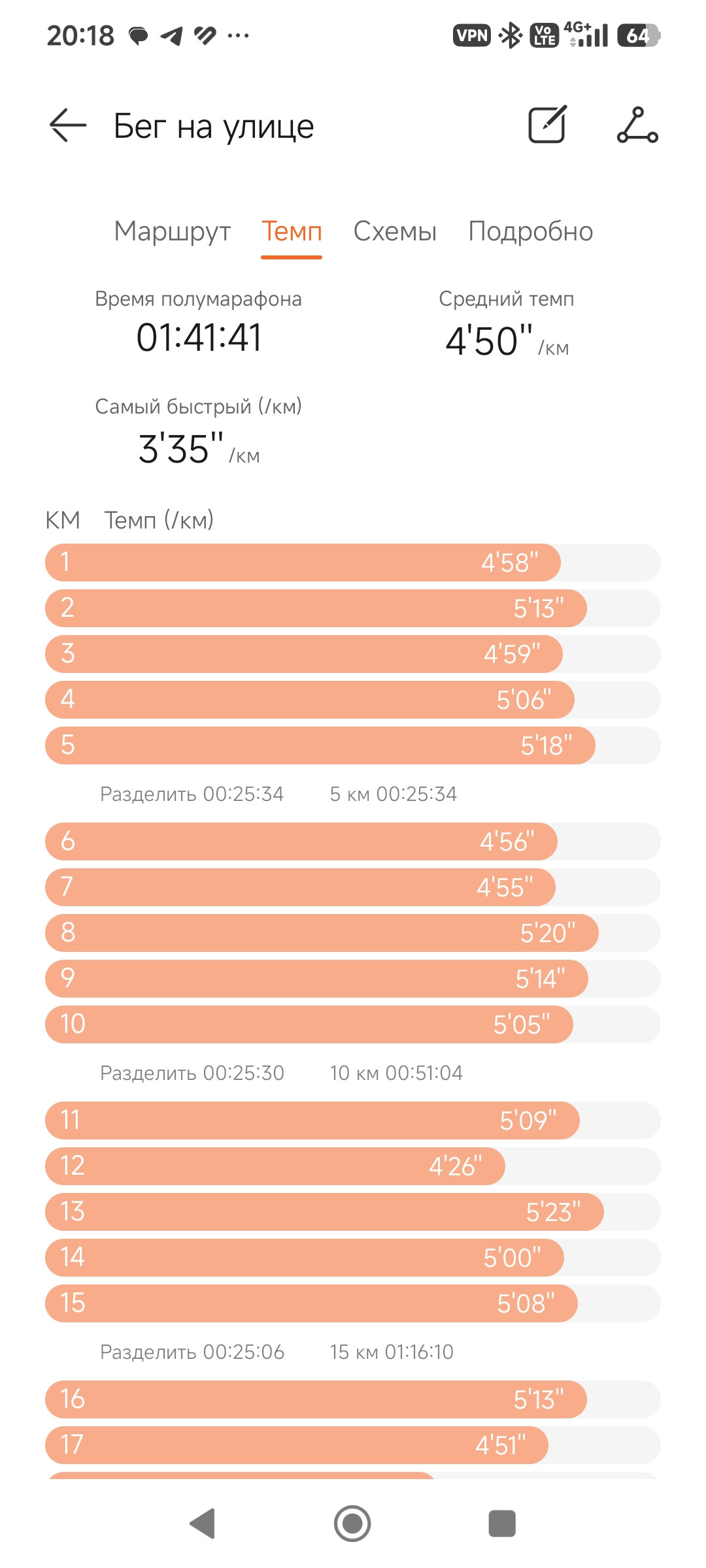Open the Схемы tab
Image resolution: width=706 pixels, height=1568 pixels.
pos(395,232)
